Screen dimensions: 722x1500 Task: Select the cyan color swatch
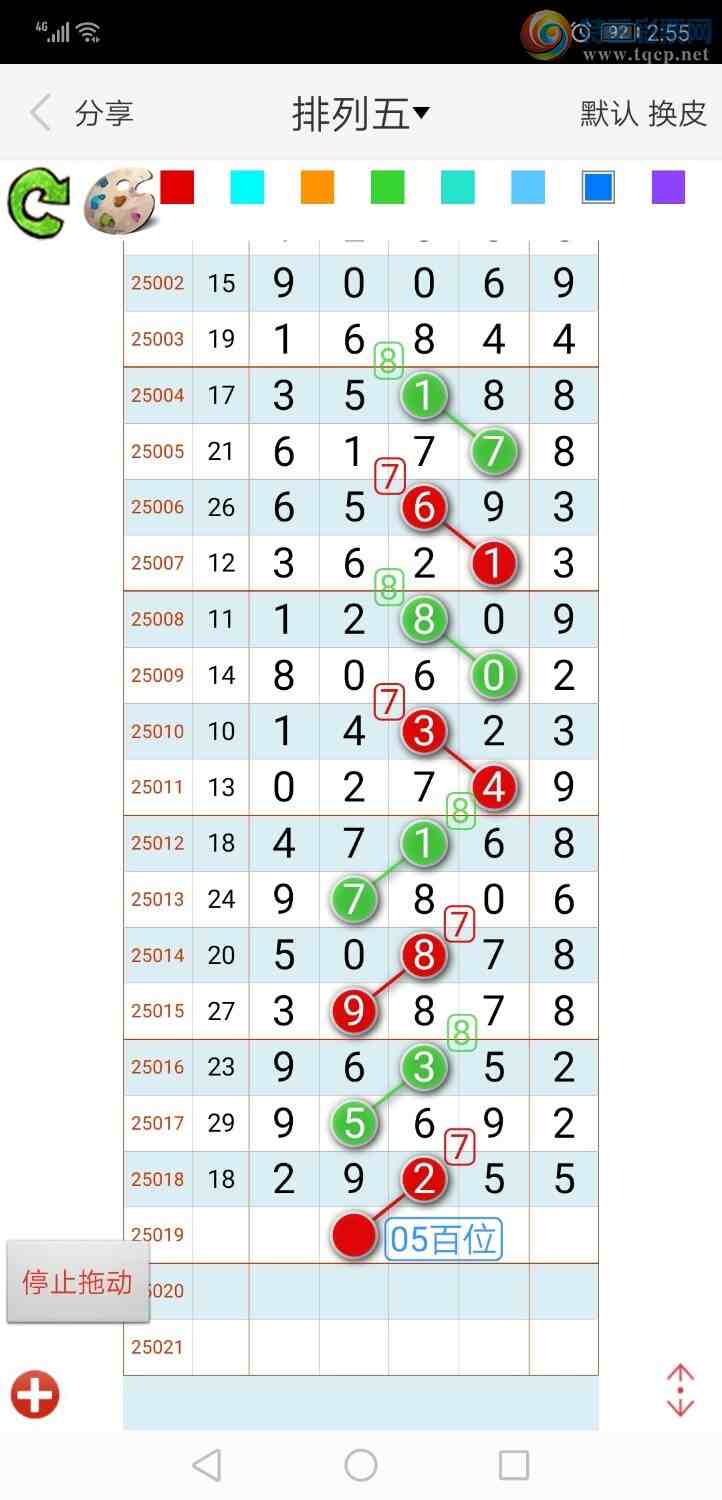[247, 187]
